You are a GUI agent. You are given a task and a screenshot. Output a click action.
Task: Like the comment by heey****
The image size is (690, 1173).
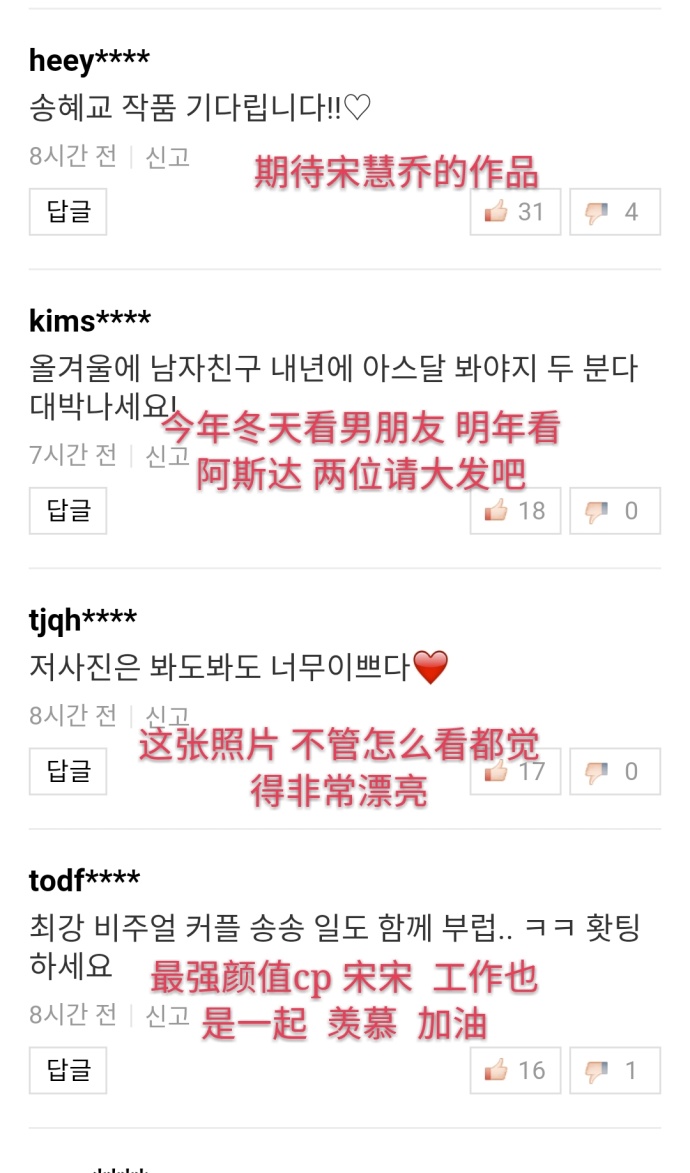(x=515, y=212)
